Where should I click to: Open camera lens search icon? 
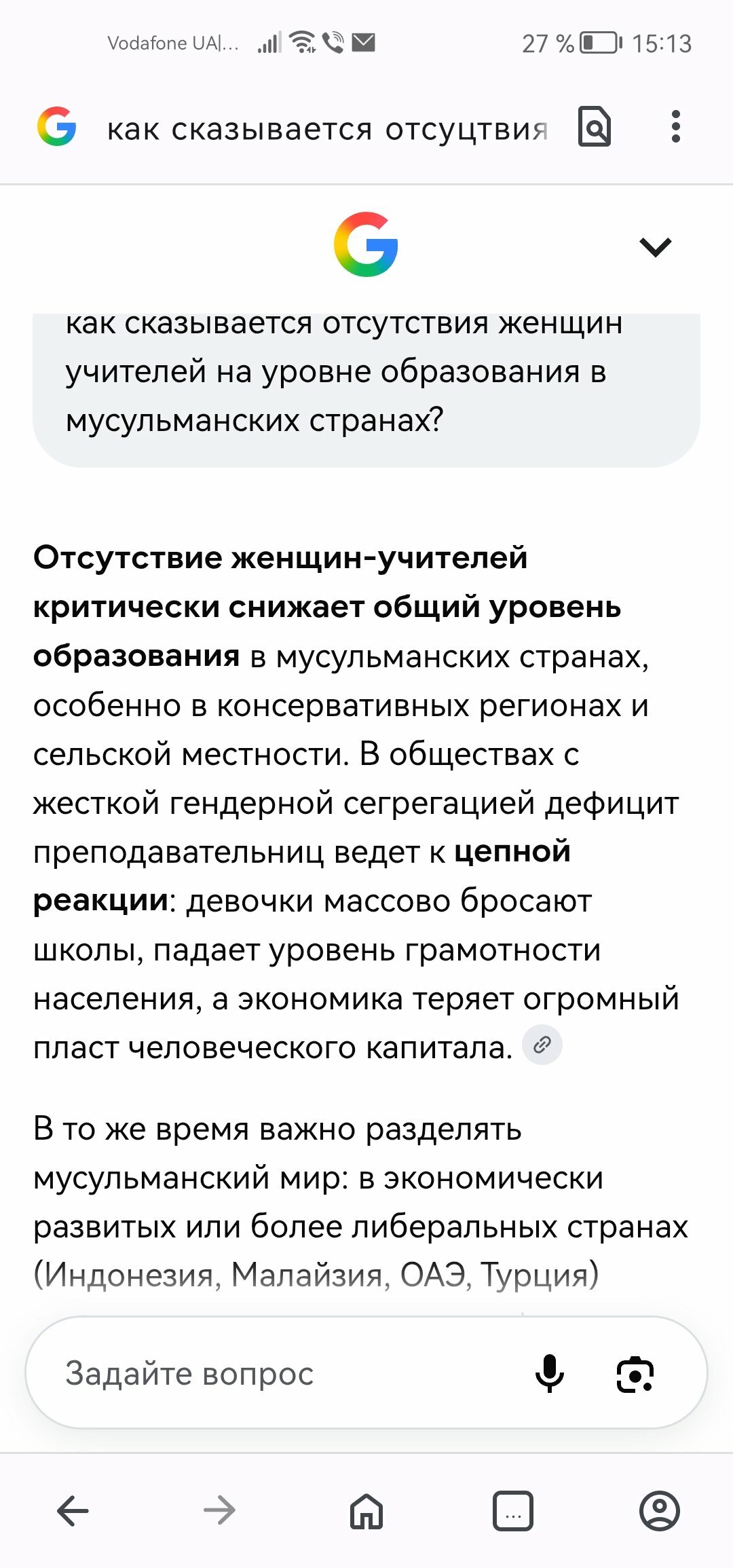coord(635,1375)
